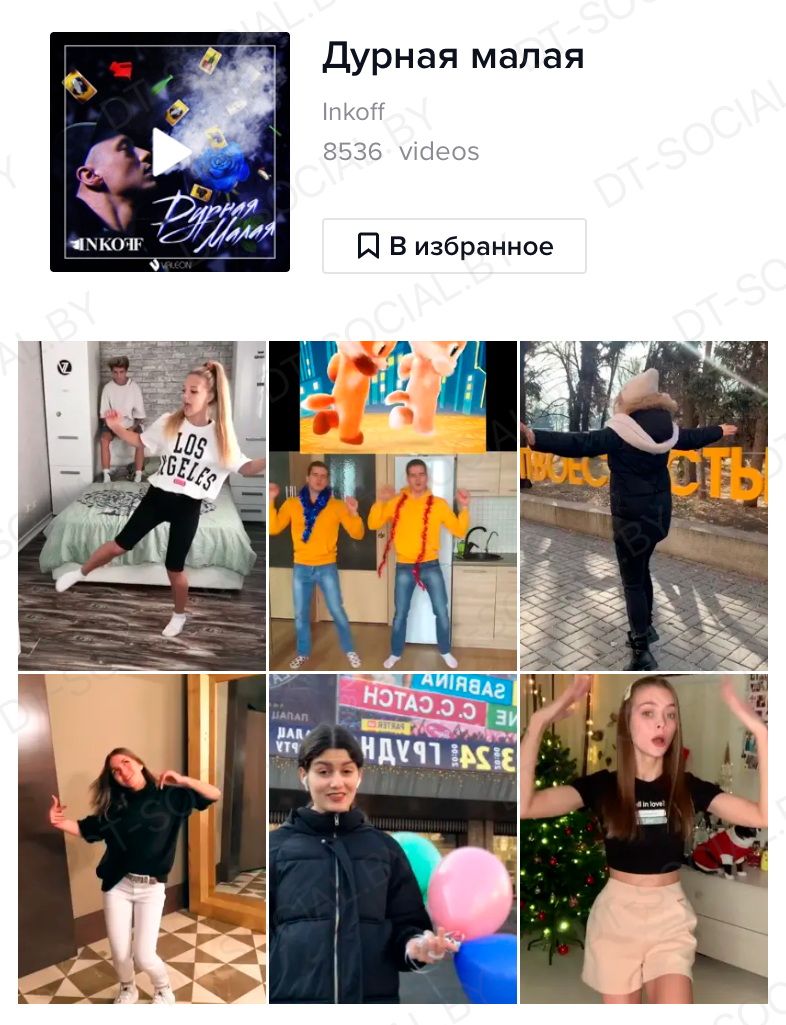
Task: Open video of girl in white pants
Action: point(142,838)
